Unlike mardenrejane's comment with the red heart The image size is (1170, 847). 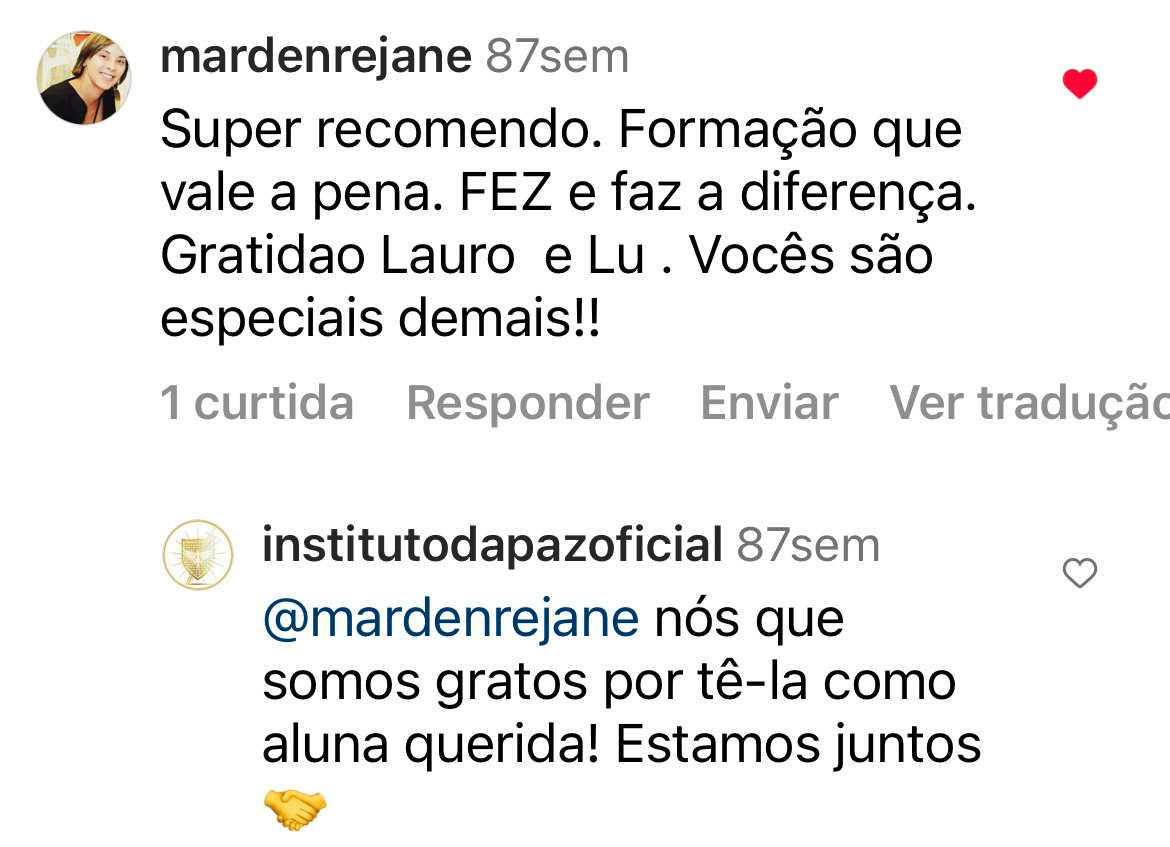pyautogui.click(x=1079, y=85)
